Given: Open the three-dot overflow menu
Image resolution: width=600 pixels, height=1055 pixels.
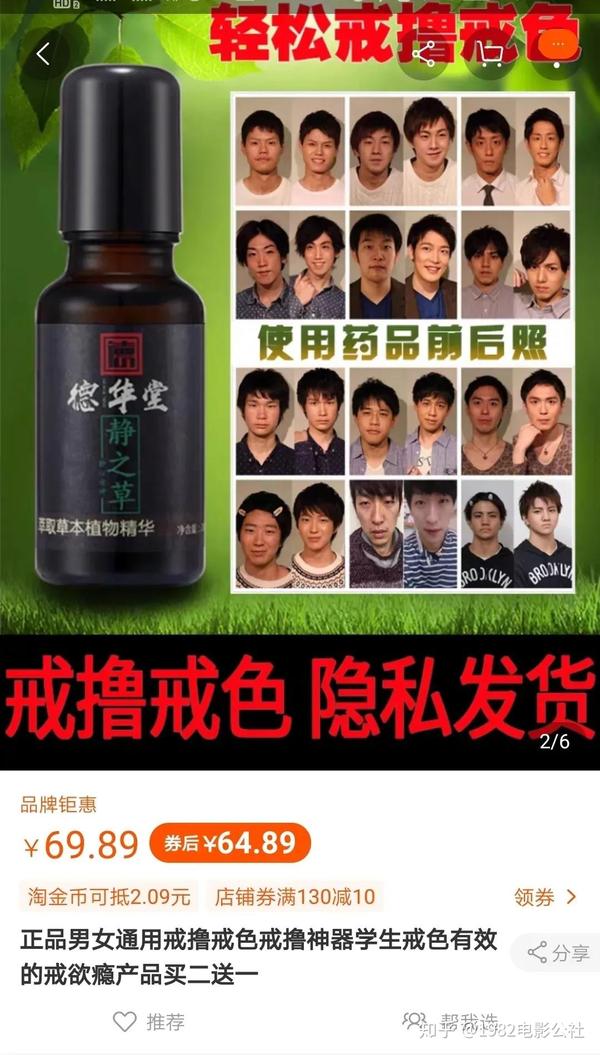Looking at the screenshot, I should 558,54.
